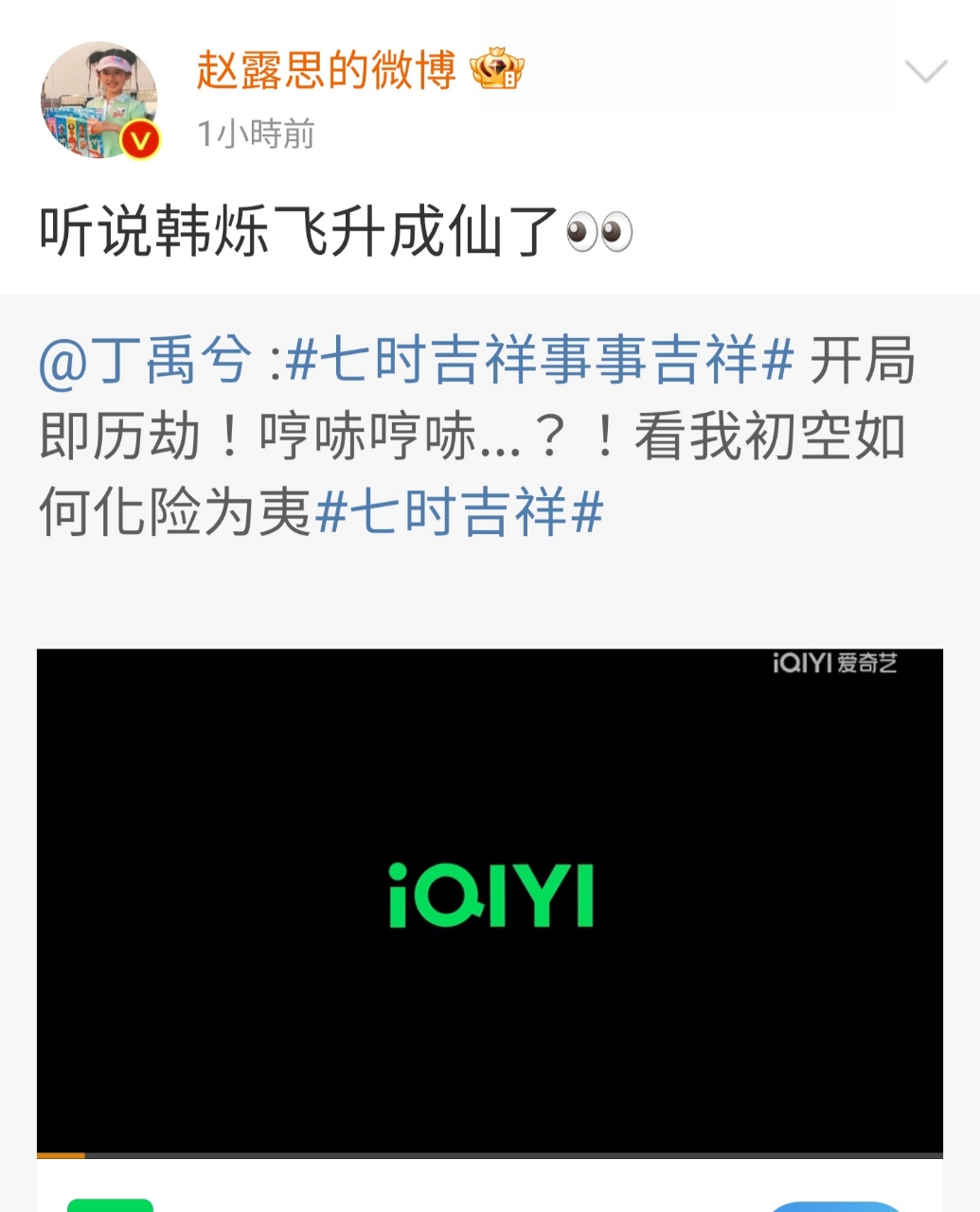Open the trailing #七时吉祥# hashtag
The image size is (980, 1212).
459,512
